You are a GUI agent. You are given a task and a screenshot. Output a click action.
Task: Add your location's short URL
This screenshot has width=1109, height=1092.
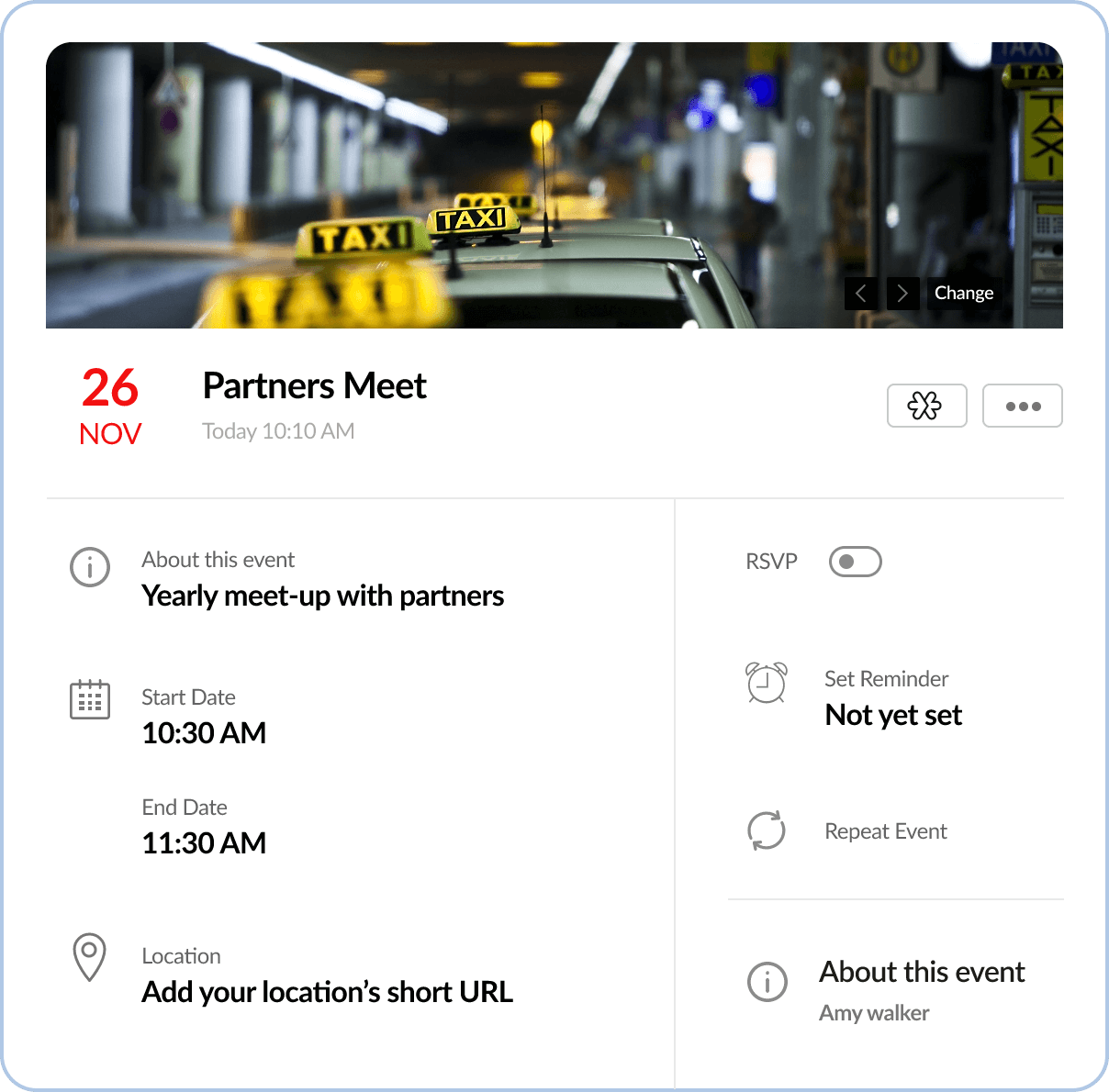(327, 992)
